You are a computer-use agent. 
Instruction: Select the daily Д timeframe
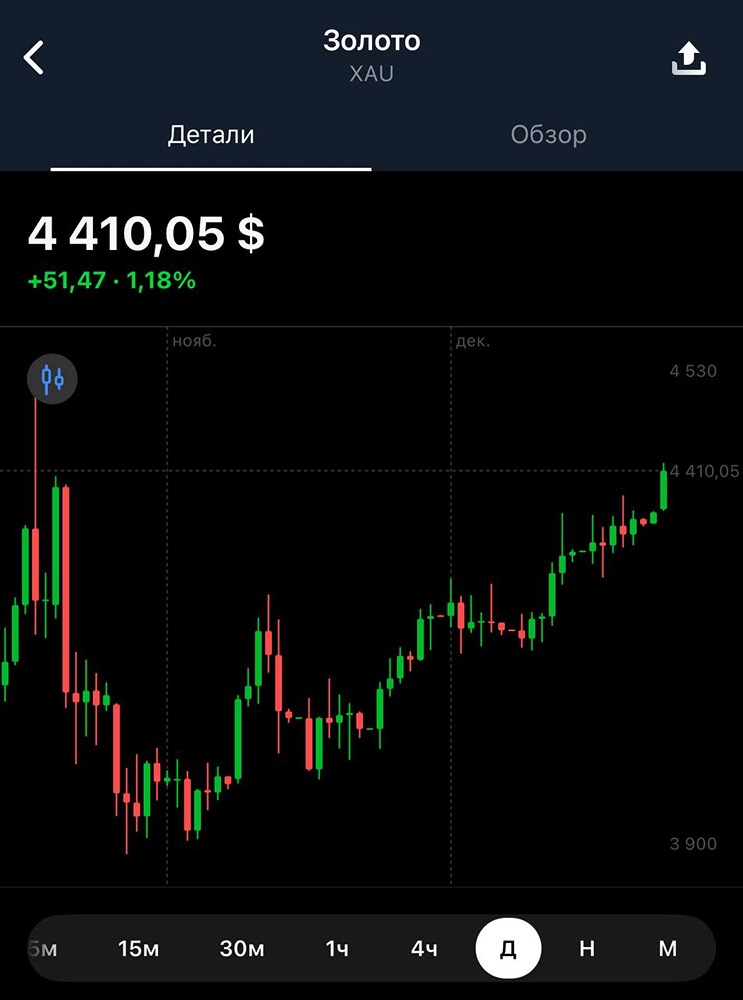tap(508, 949)
